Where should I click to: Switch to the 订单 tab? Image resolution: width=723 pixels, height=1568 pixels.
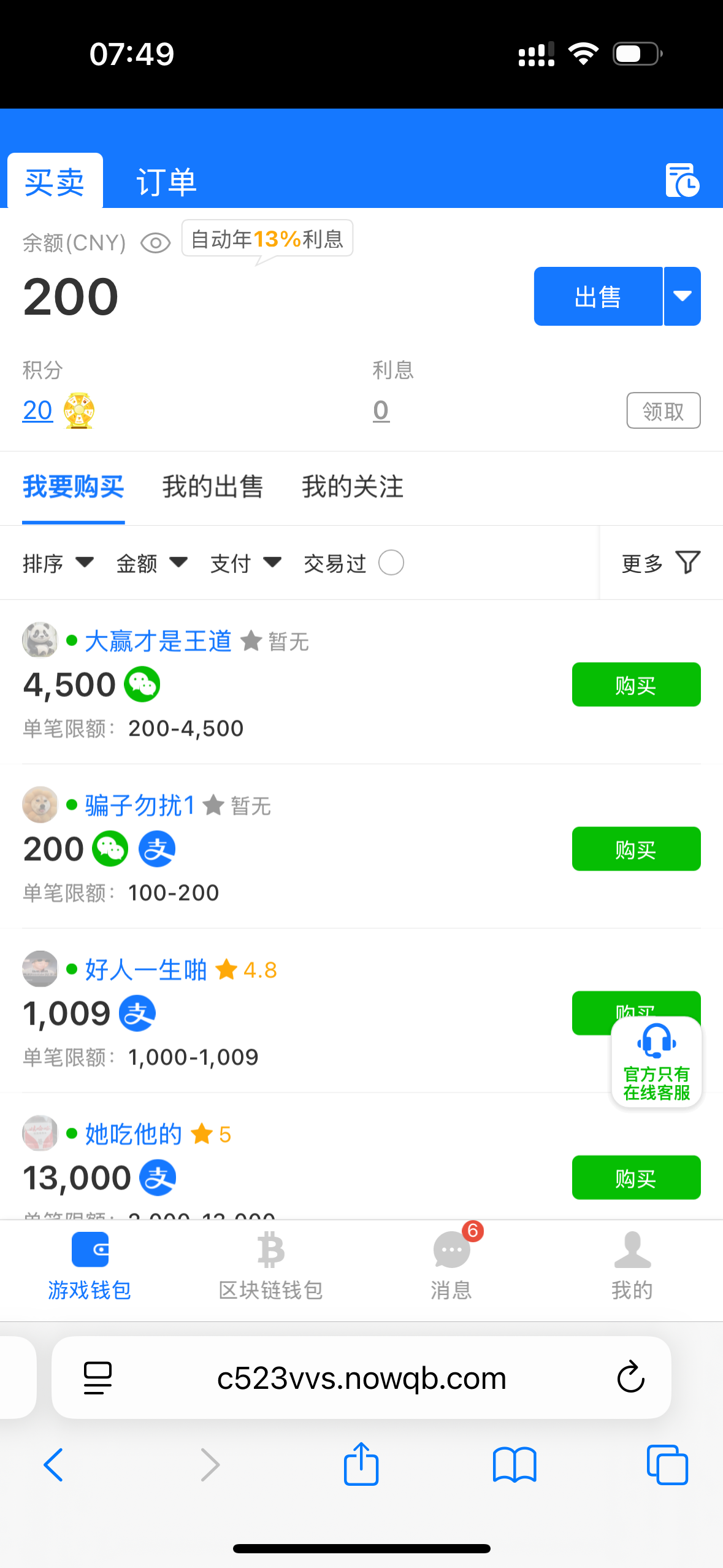(166, 182)
